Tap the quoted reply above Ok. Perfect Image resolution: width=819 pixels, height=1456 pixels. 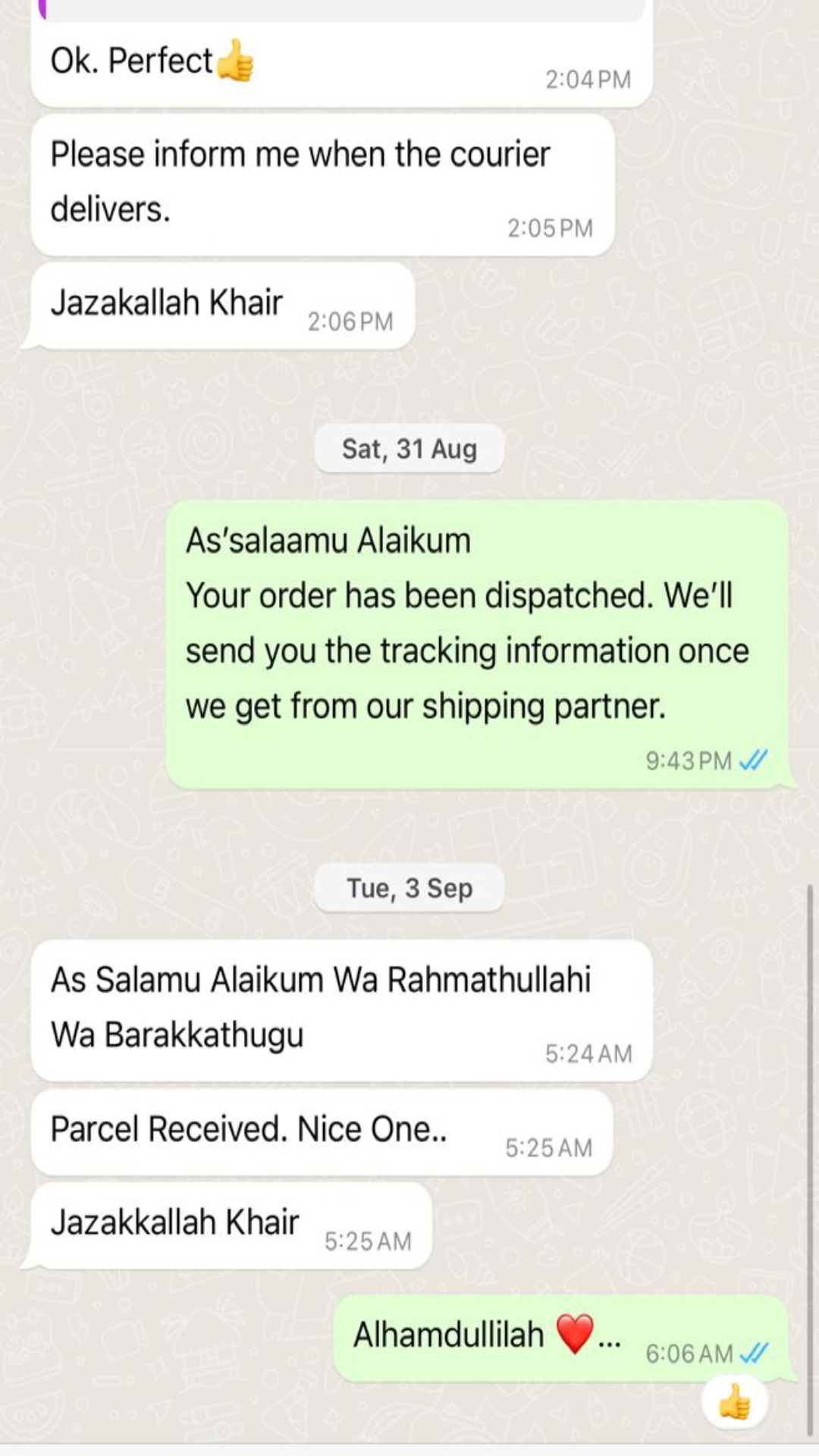341,10
